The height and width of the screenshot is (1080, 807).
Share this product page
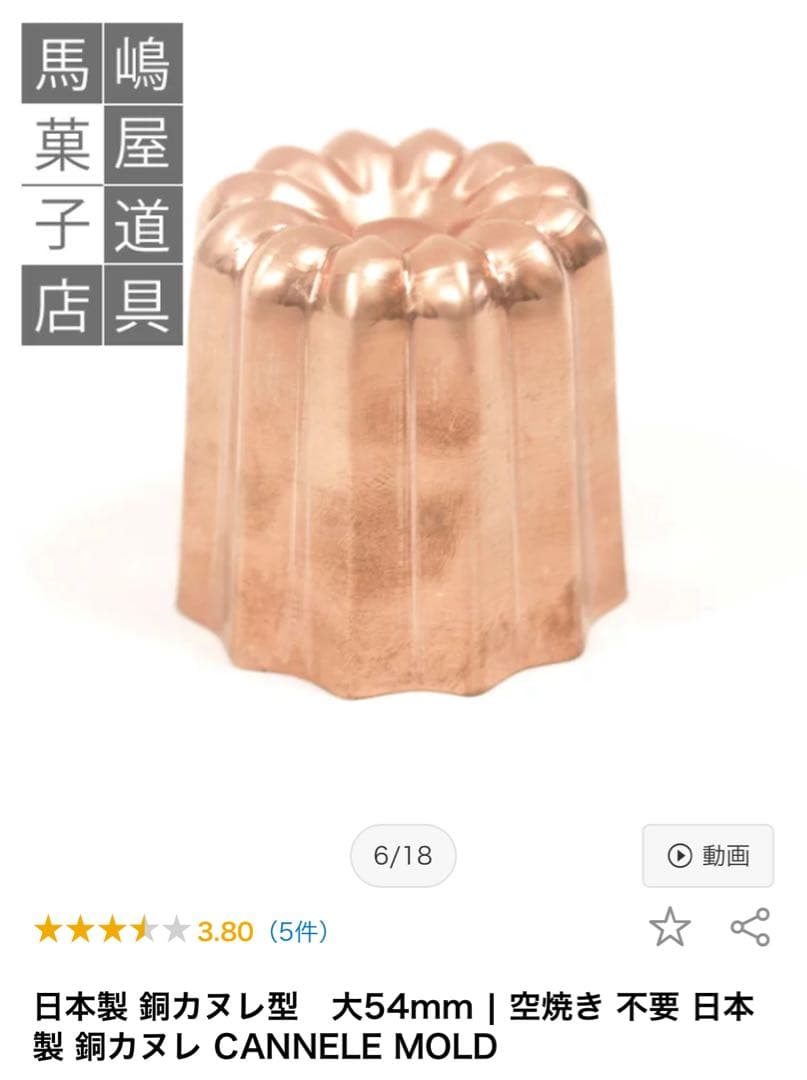tap(750, 928)
